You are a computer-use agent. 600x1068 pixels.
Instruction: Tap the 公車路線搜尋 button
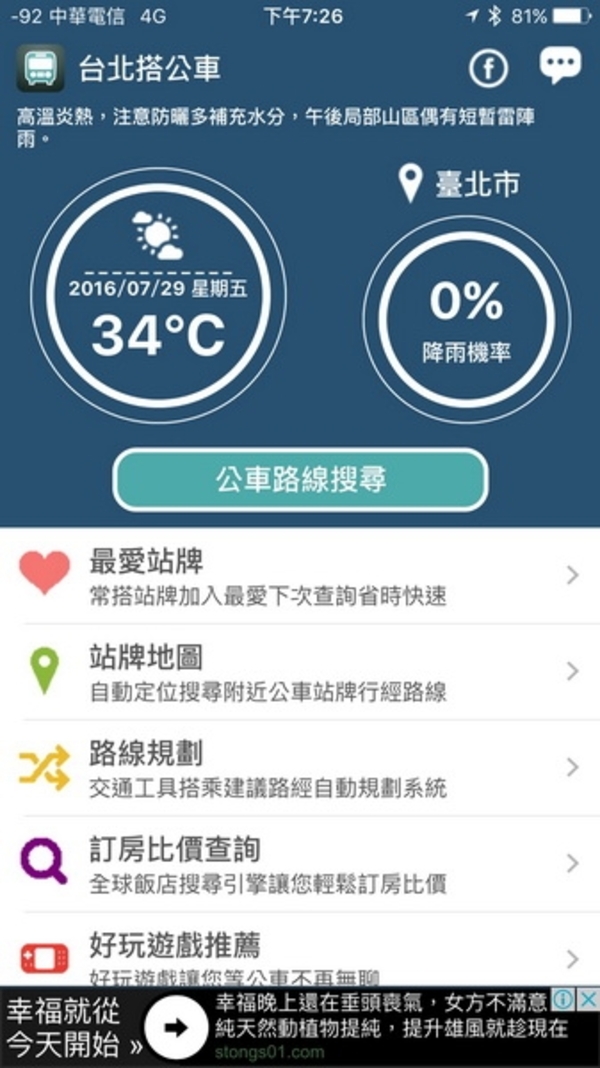pos(300,480)
